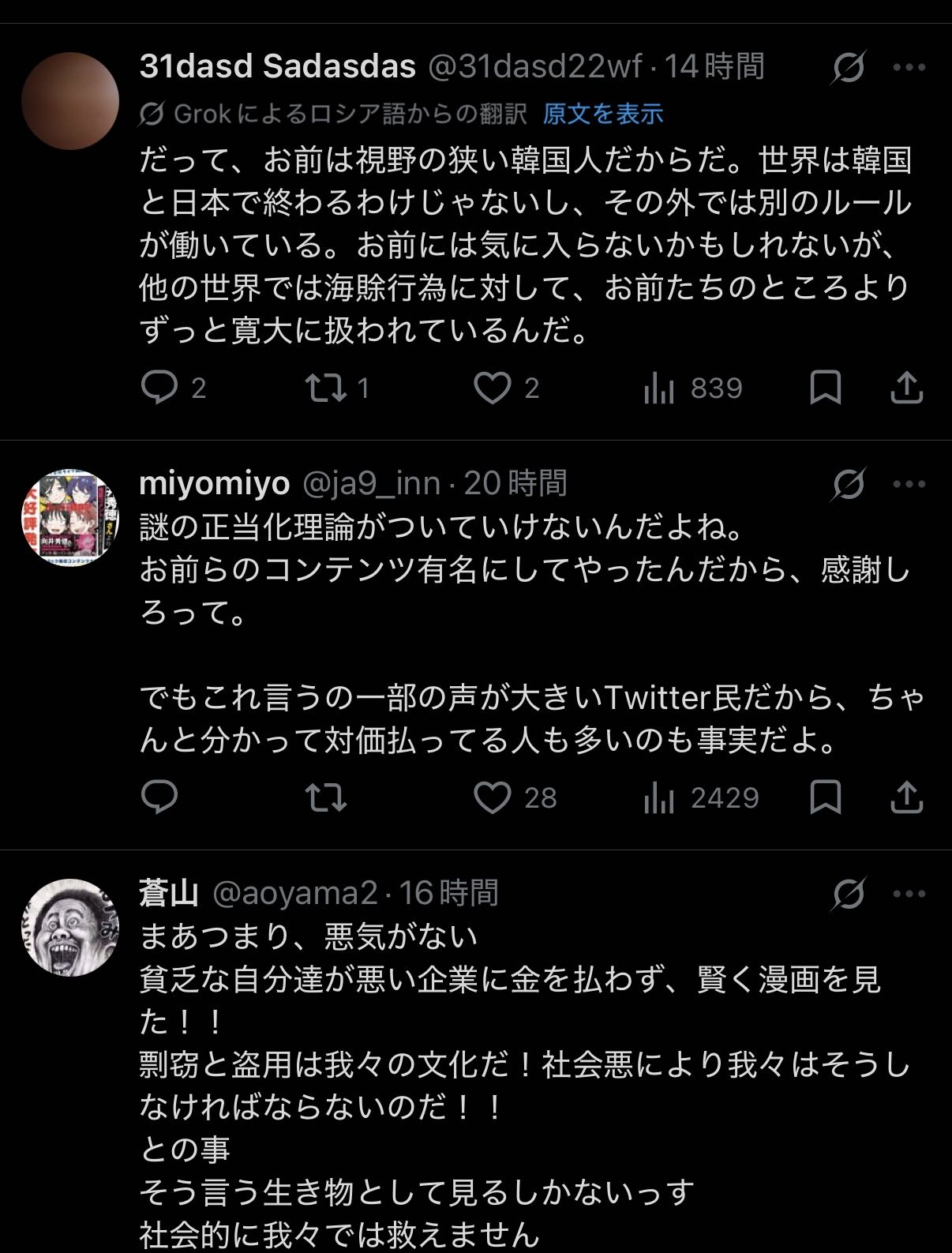Viewport: 952px width, 1253px height.
Task: Repost miyomiyo's post
Action: click(325, 797)
